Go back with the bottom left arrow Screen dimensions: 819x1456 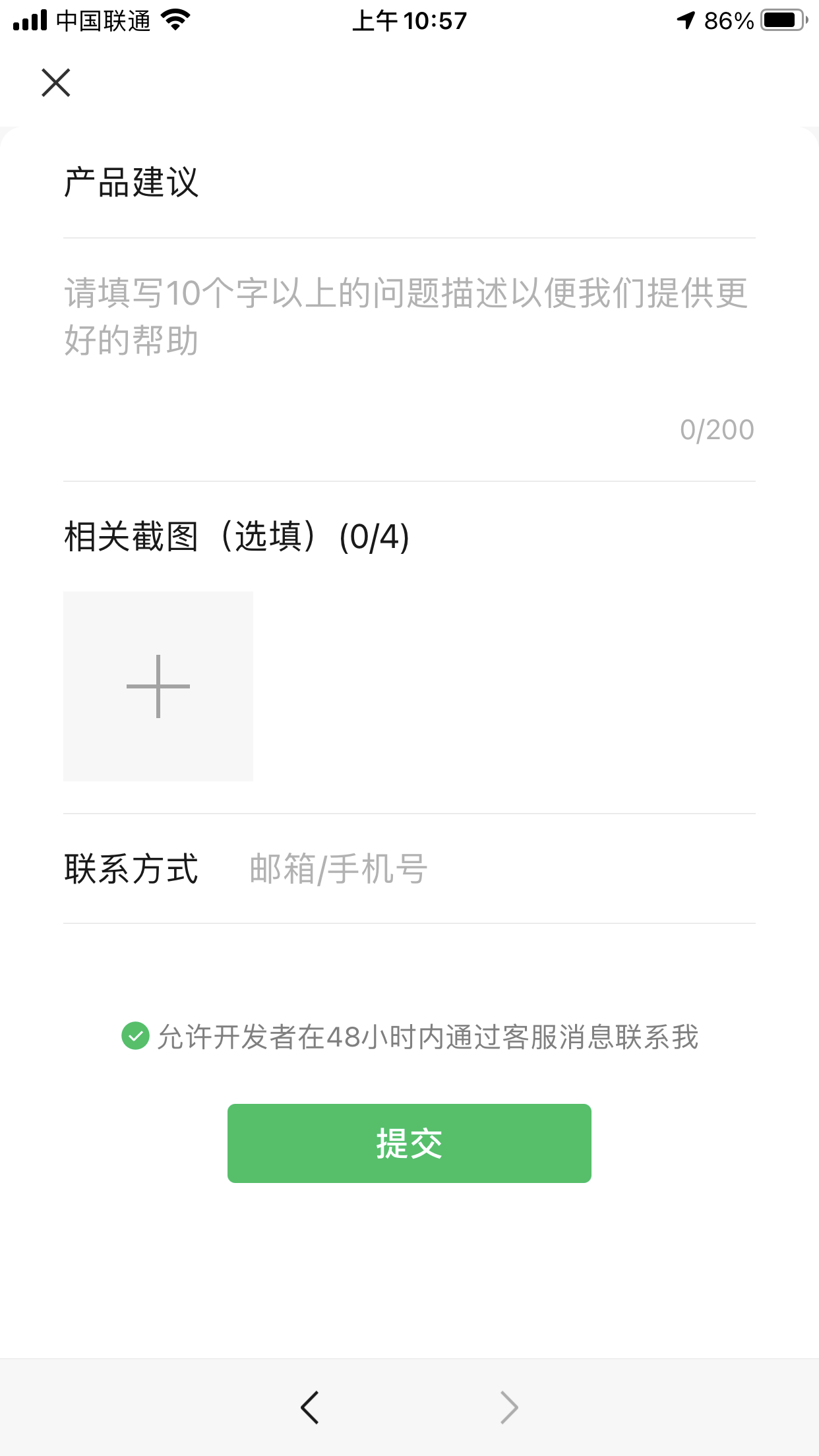[x=310, y=1407]
